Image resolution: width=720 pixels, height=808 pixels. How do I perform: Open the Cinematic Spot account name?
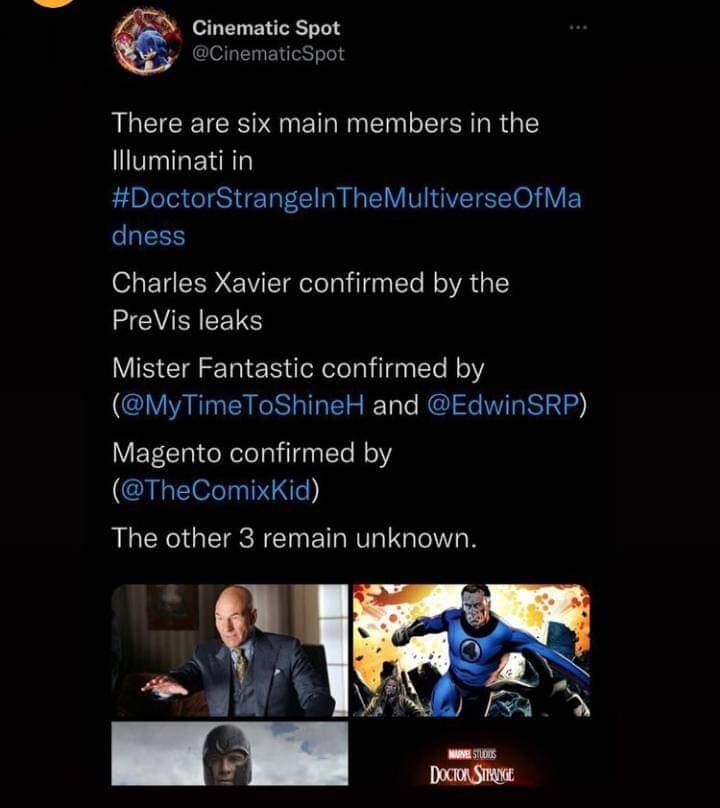point(266,28)
